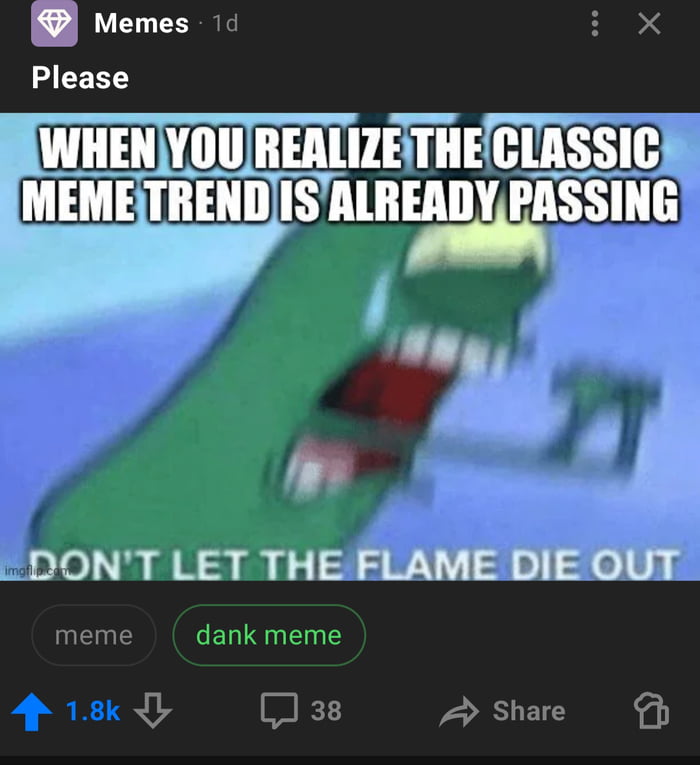Screen dimensions: 700x765
Task: Dismiss this post with the X
Action: (x=649, y=24)
